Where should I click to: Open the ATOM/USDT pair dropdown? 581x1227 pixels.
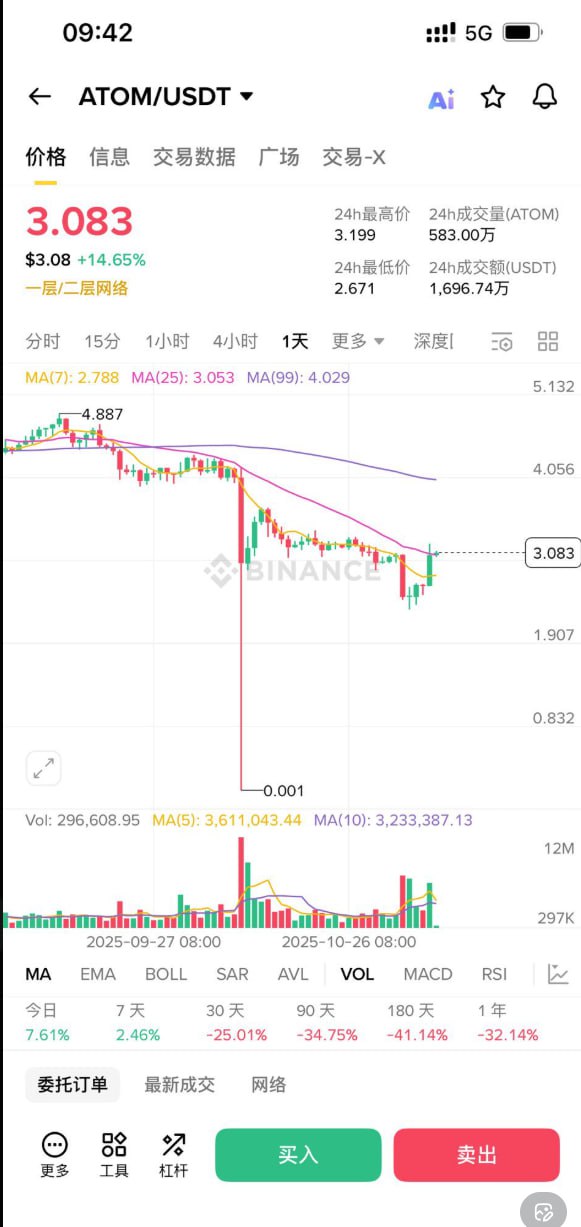[166, 96]
